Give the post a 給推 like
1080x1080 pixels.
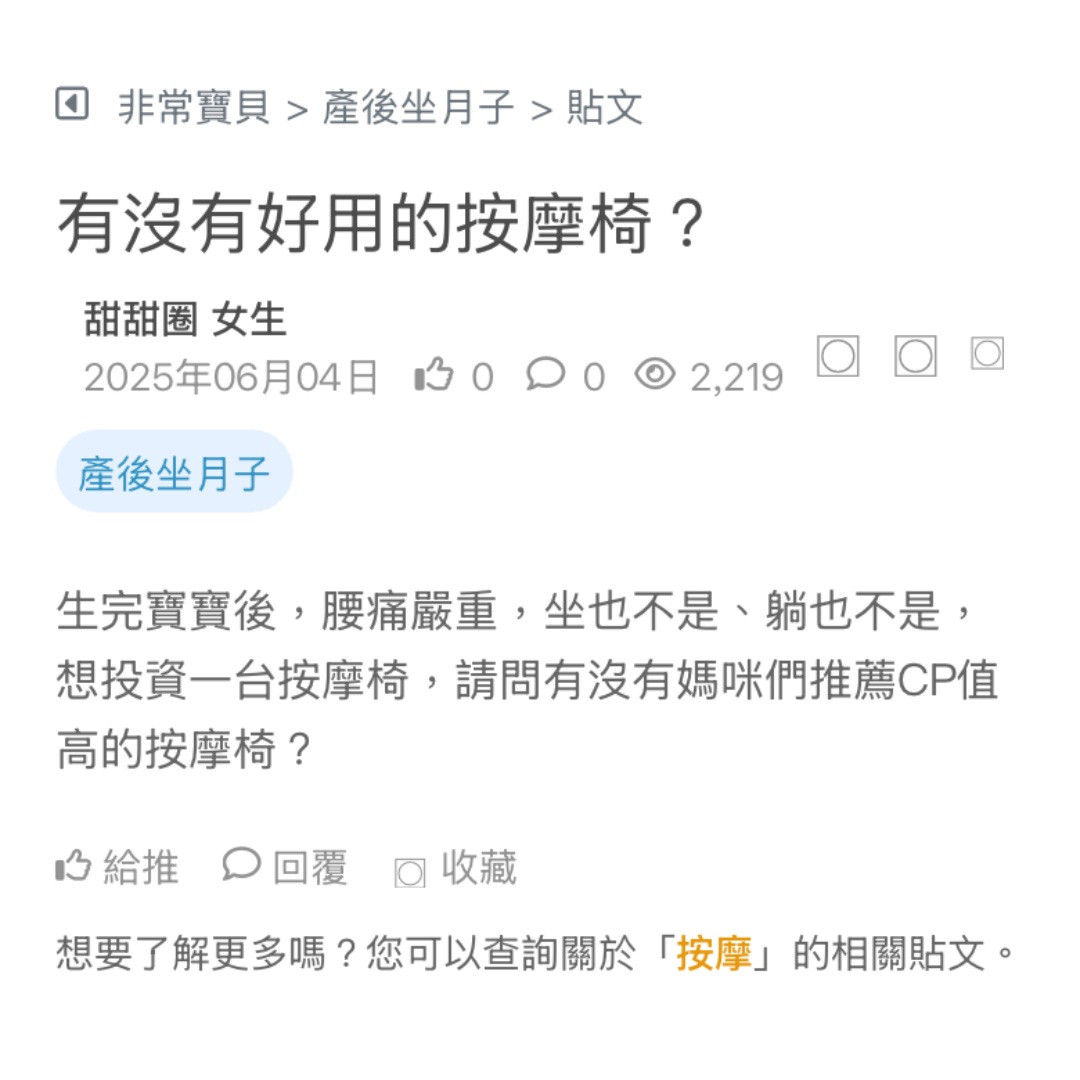click(118, 866)
